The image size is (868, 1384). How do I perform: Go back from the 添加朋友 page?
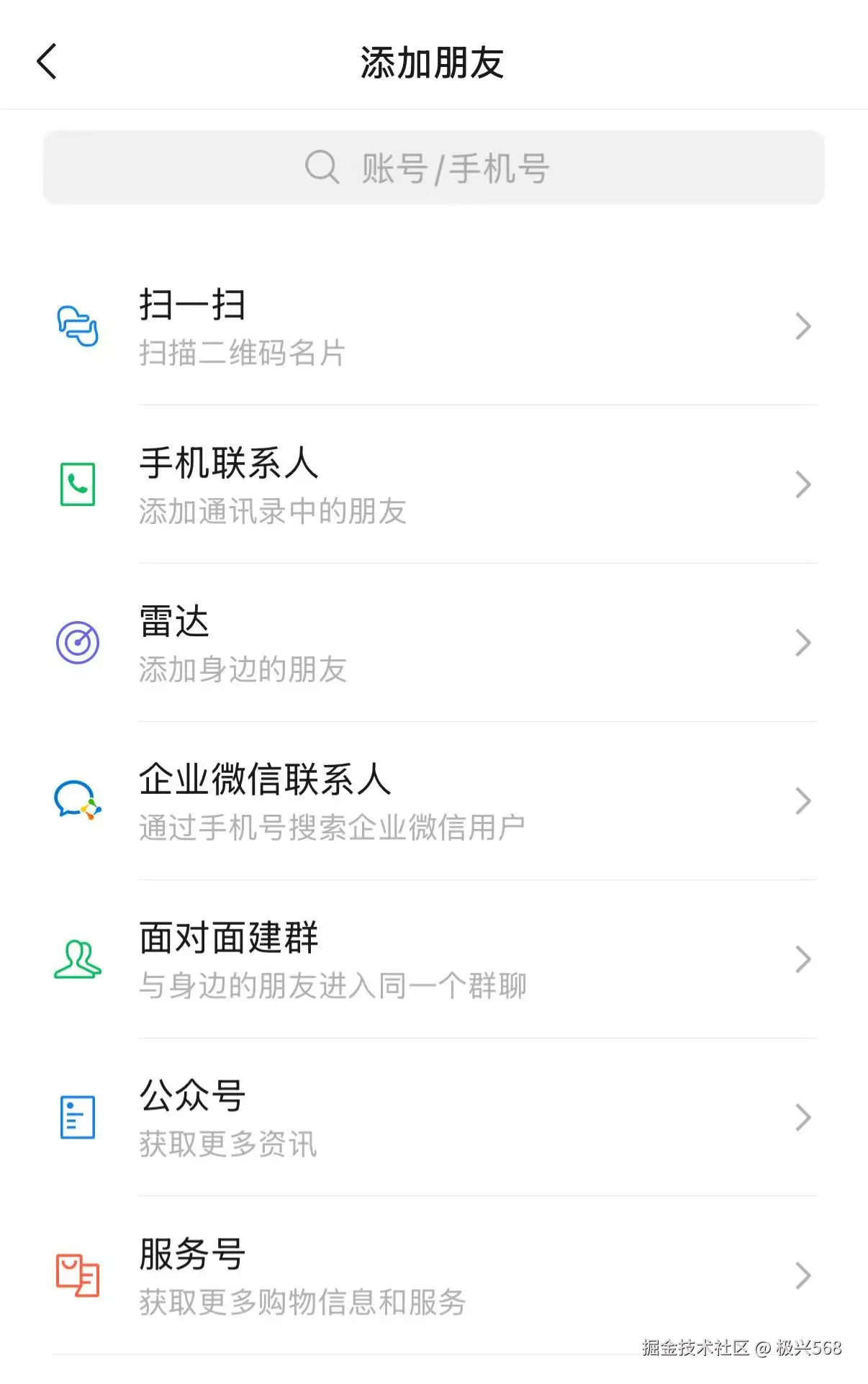click(47, 62)
